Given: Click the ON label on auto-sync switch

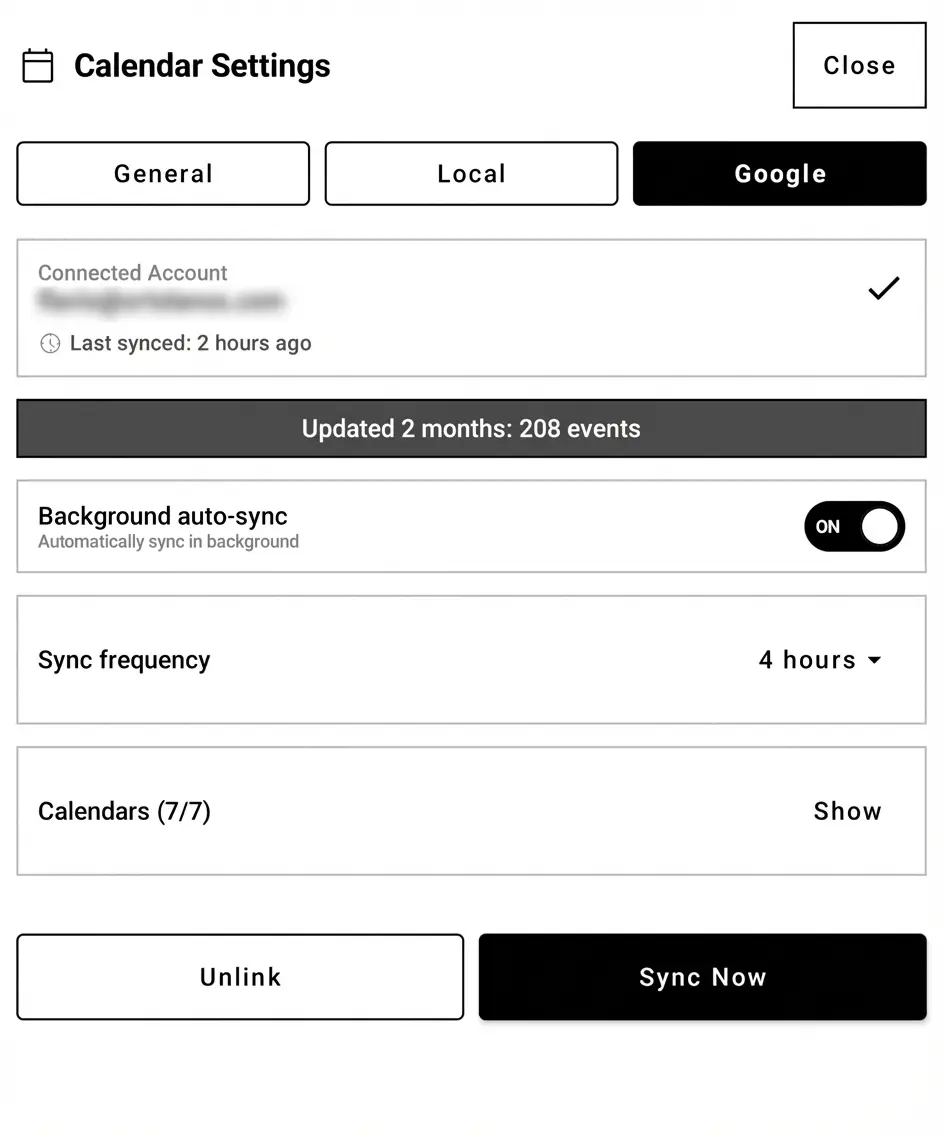Looking at the screenshot, I should [x=828, y=526].
